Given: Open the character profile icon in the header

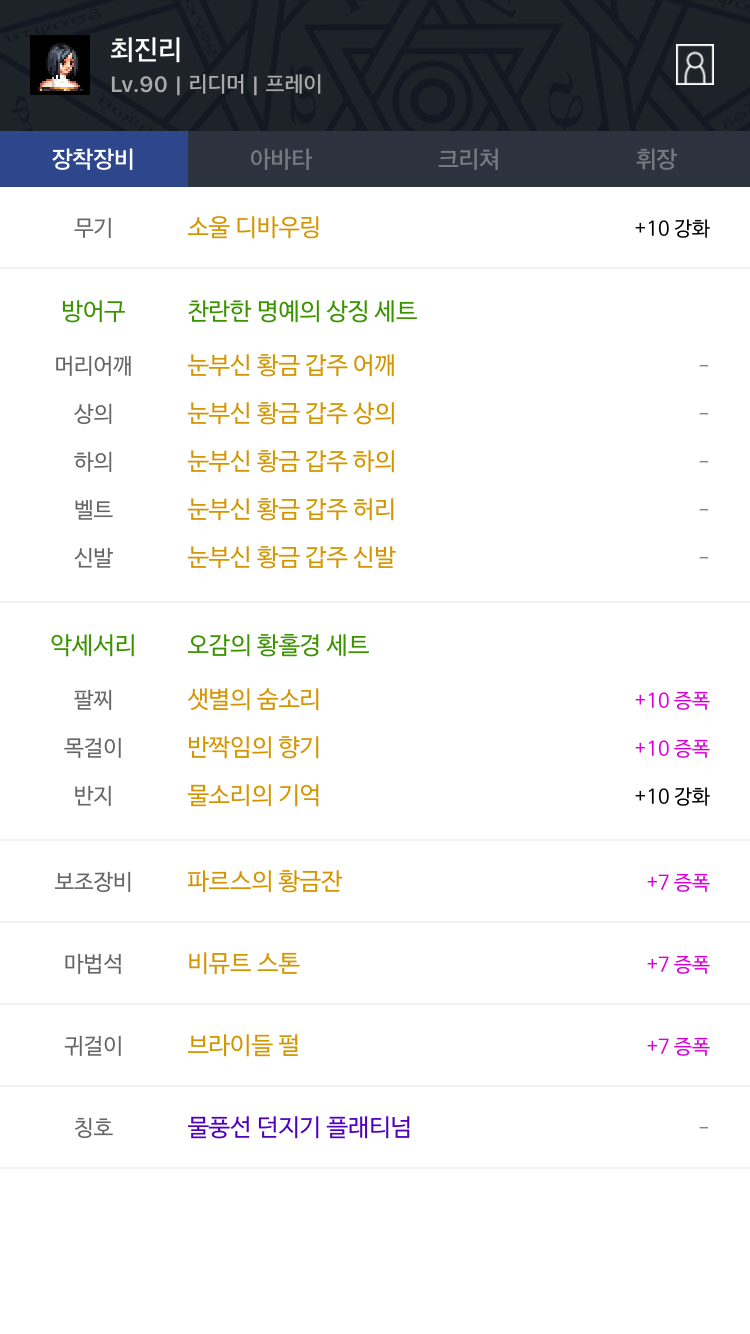Looking at the screenshot, I should (694, 64).
